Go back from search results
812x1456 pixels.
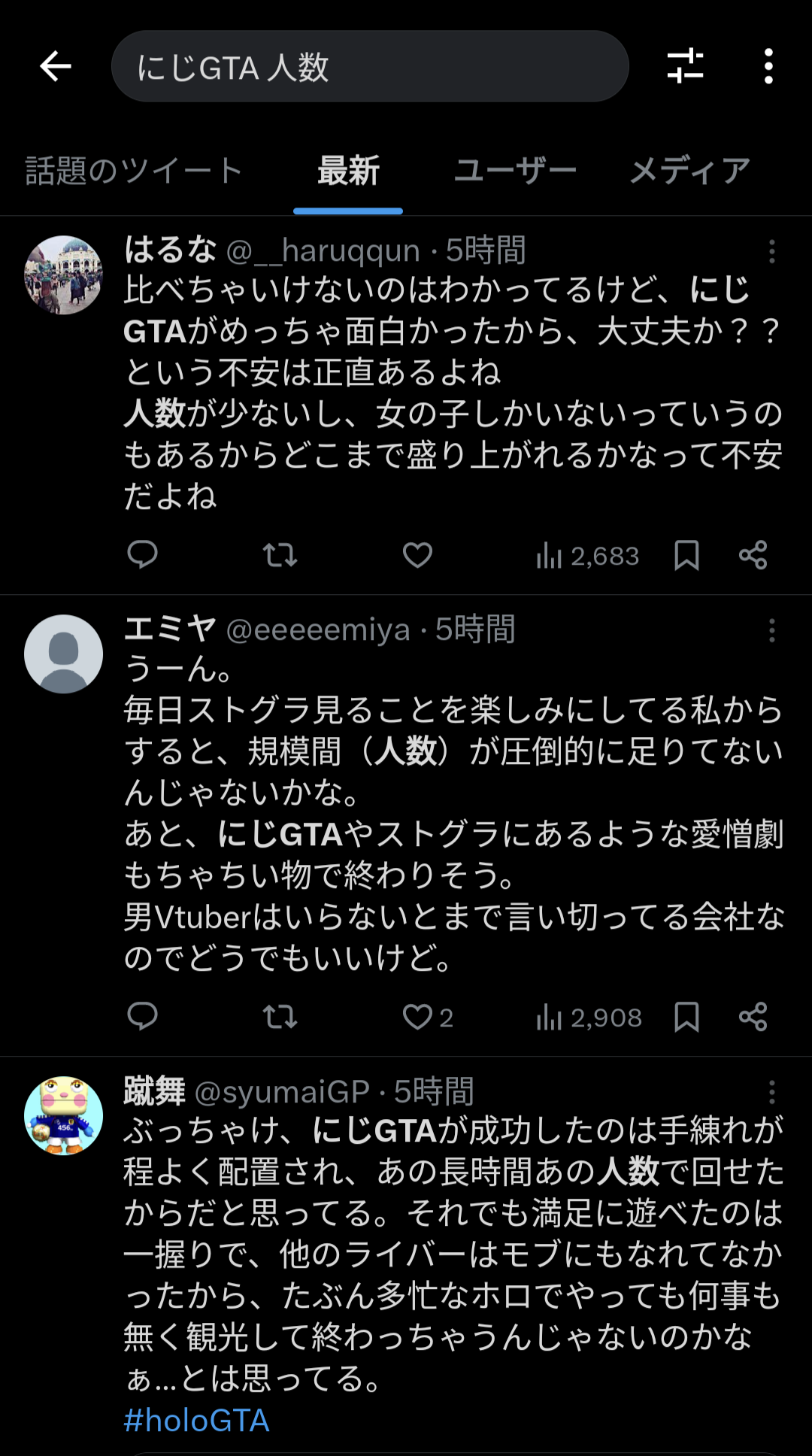pos(56,67)
